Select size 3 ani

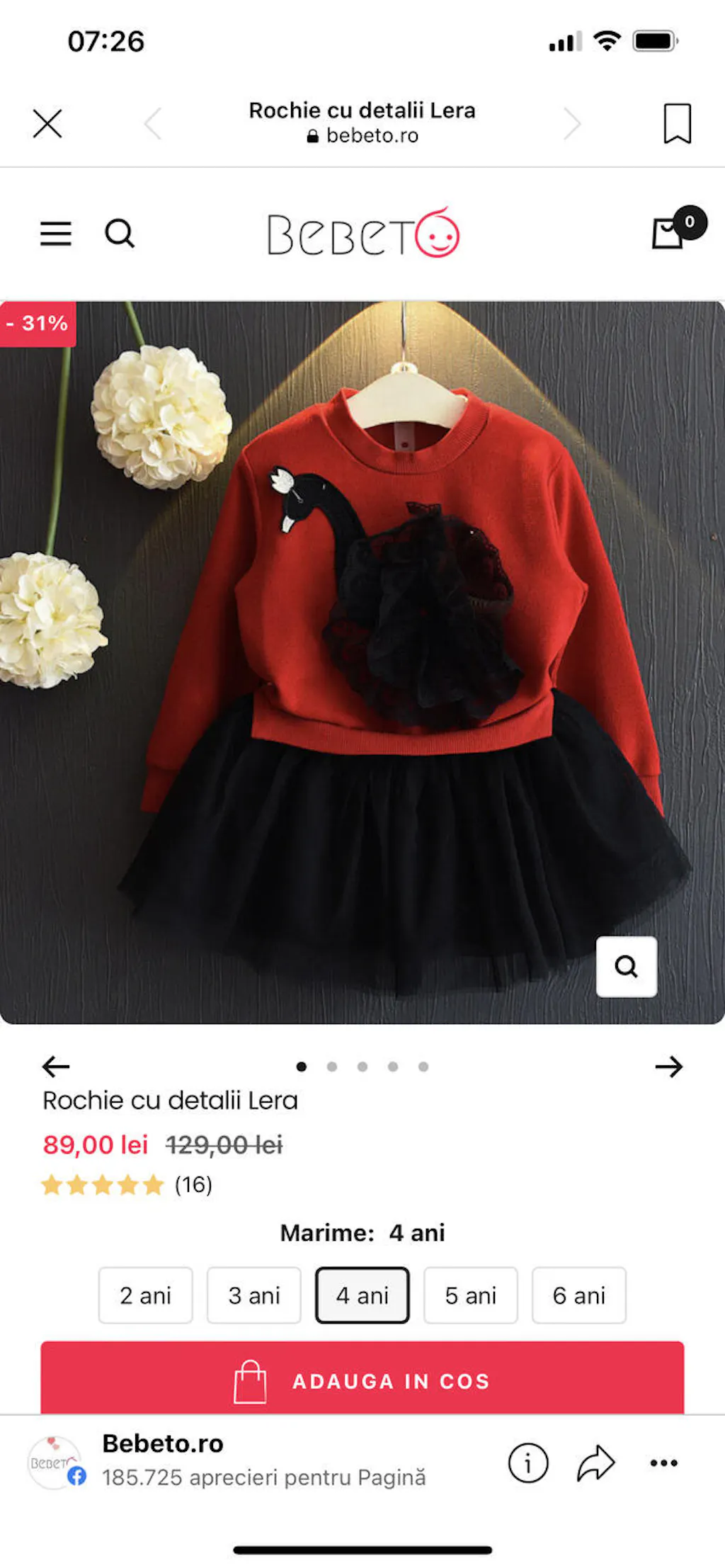tap(253, 1295)
